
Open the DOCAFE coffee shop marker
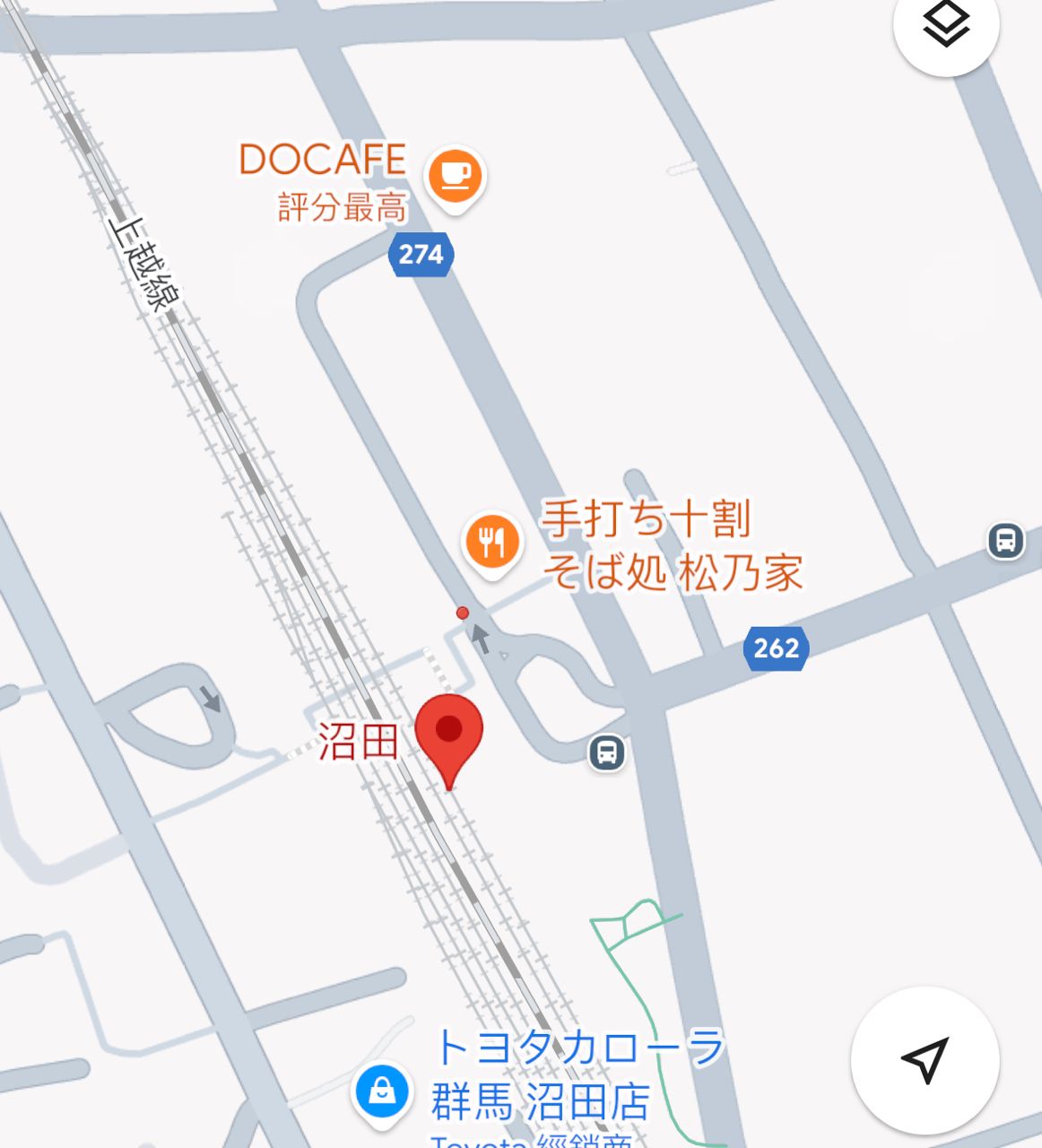point(455,176)
